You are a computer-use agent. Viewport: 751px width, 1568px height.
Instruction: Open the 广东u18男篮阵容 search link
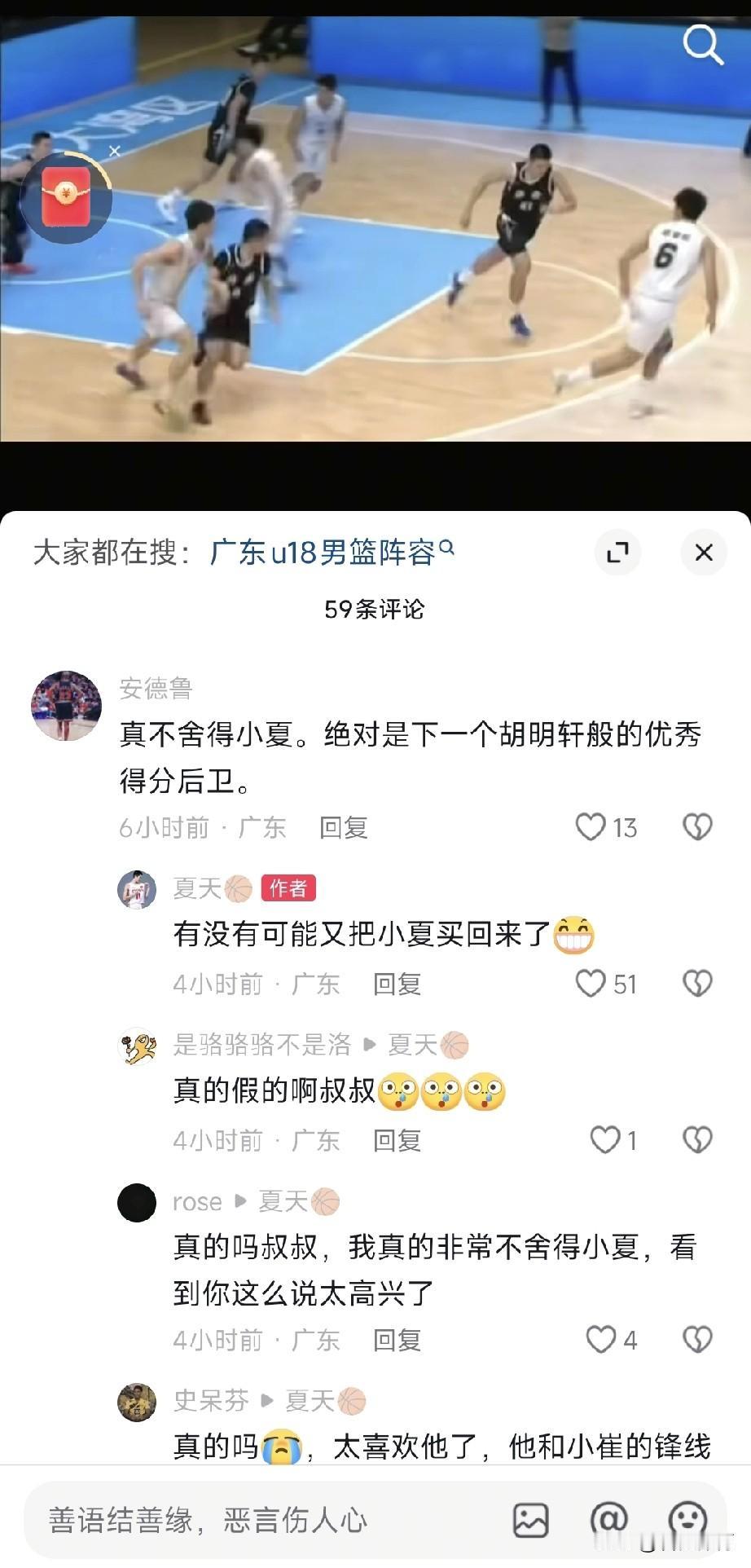pos(324,551)
